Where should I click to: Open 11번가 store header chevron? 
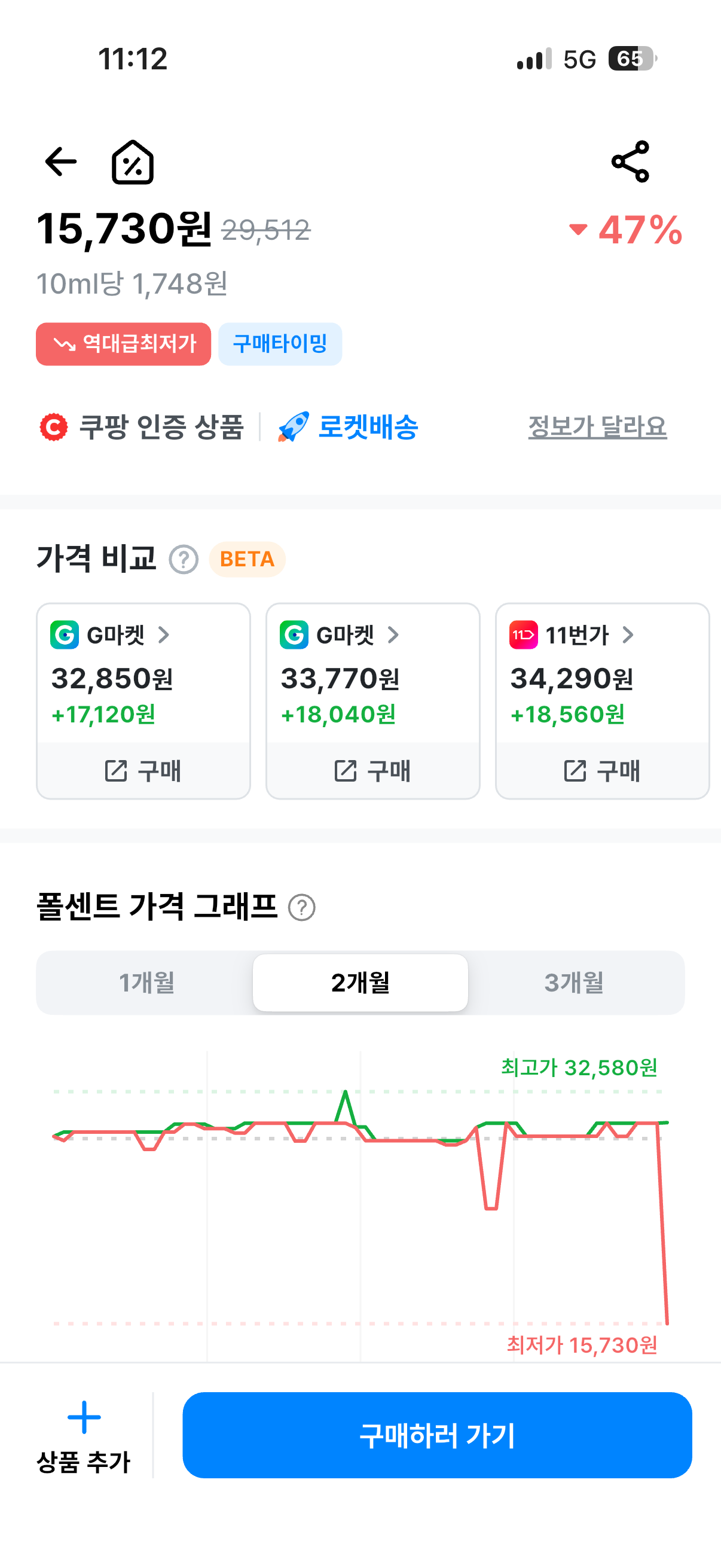pos(628,635)
